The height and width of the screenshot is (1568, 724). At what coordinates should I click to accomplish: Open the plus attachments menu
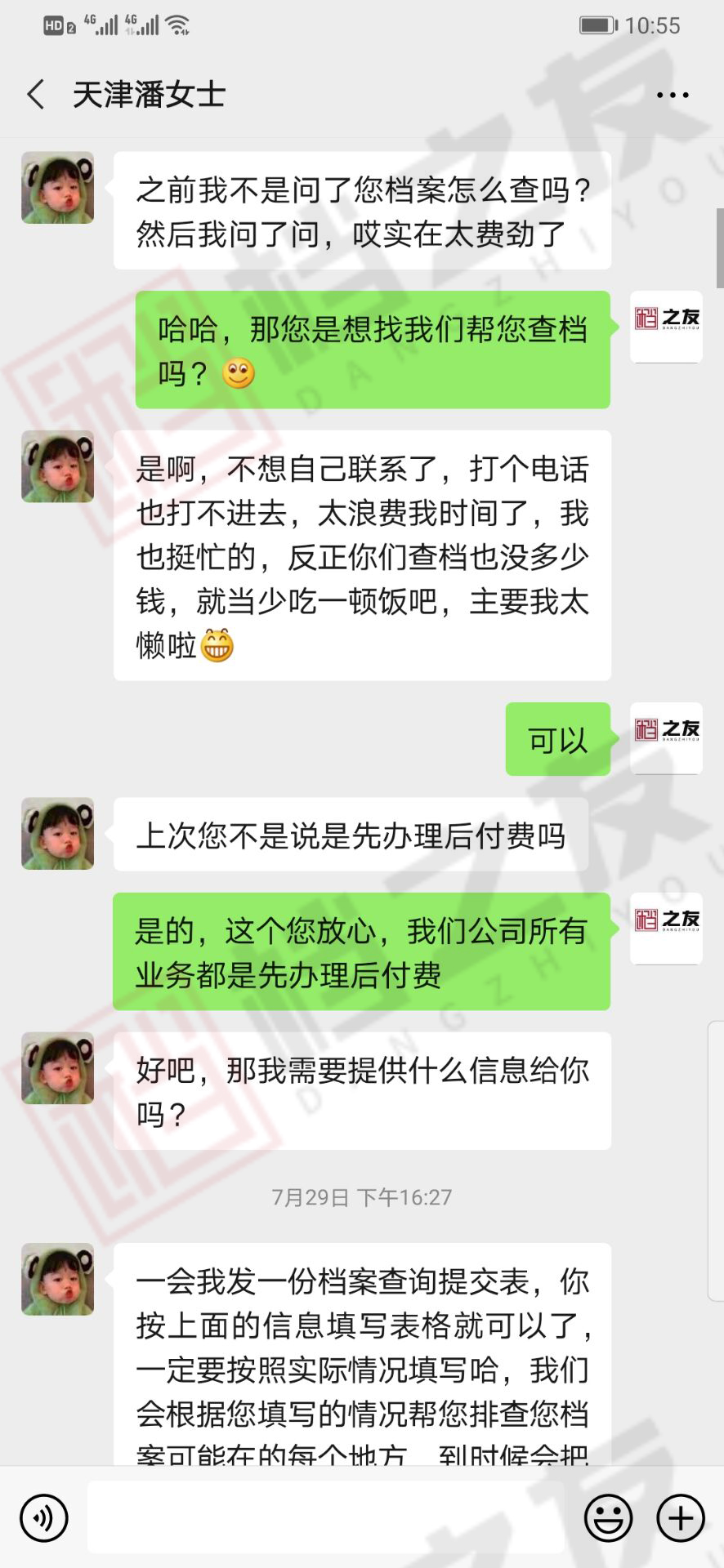pyautogui.click(x=681, y=1518)
